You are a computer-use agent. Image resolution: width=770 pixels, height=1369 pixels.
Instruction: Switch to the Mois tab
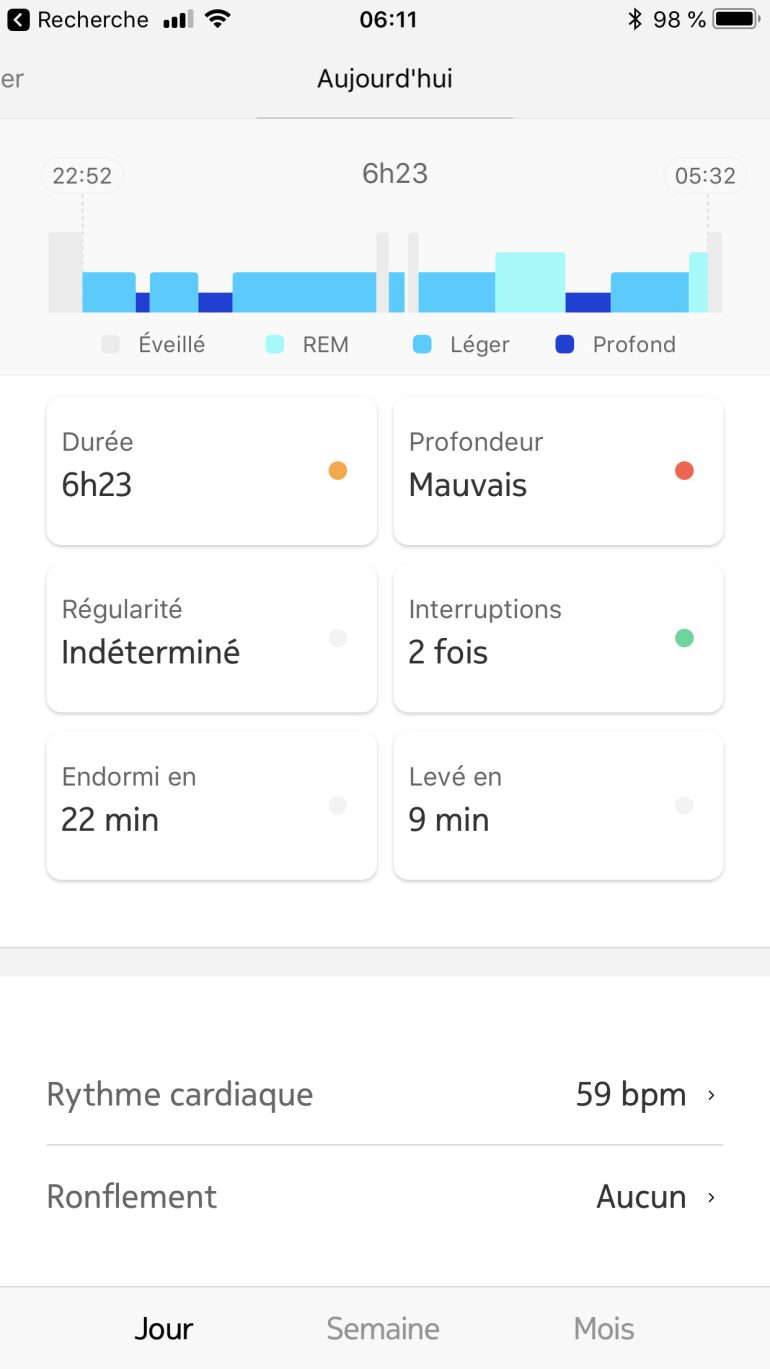coord(603,1328)
